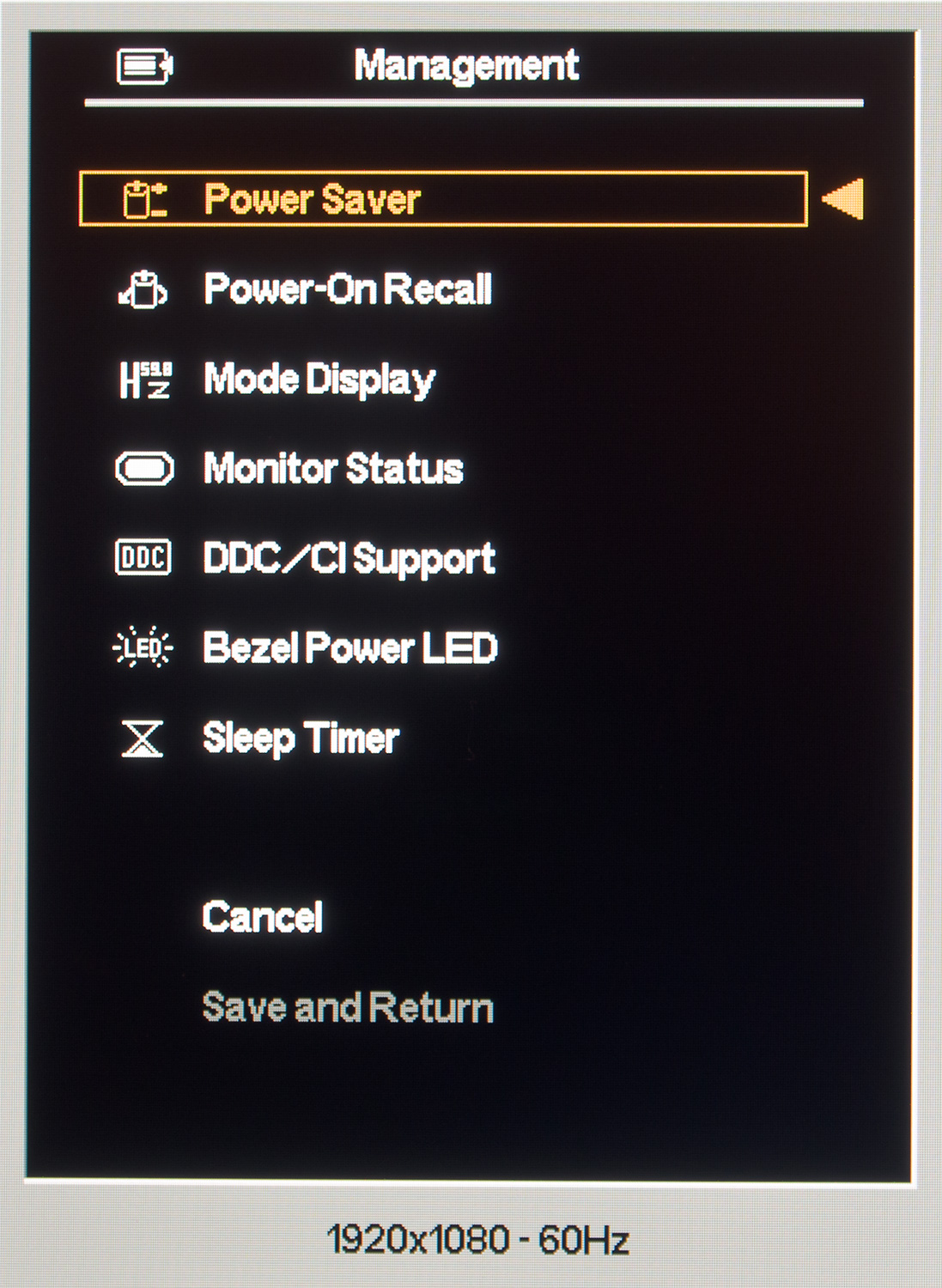Viewport: 942px width, 1288px height.
Task: Open Power-On Recall setting
Action: click(348, 289)
